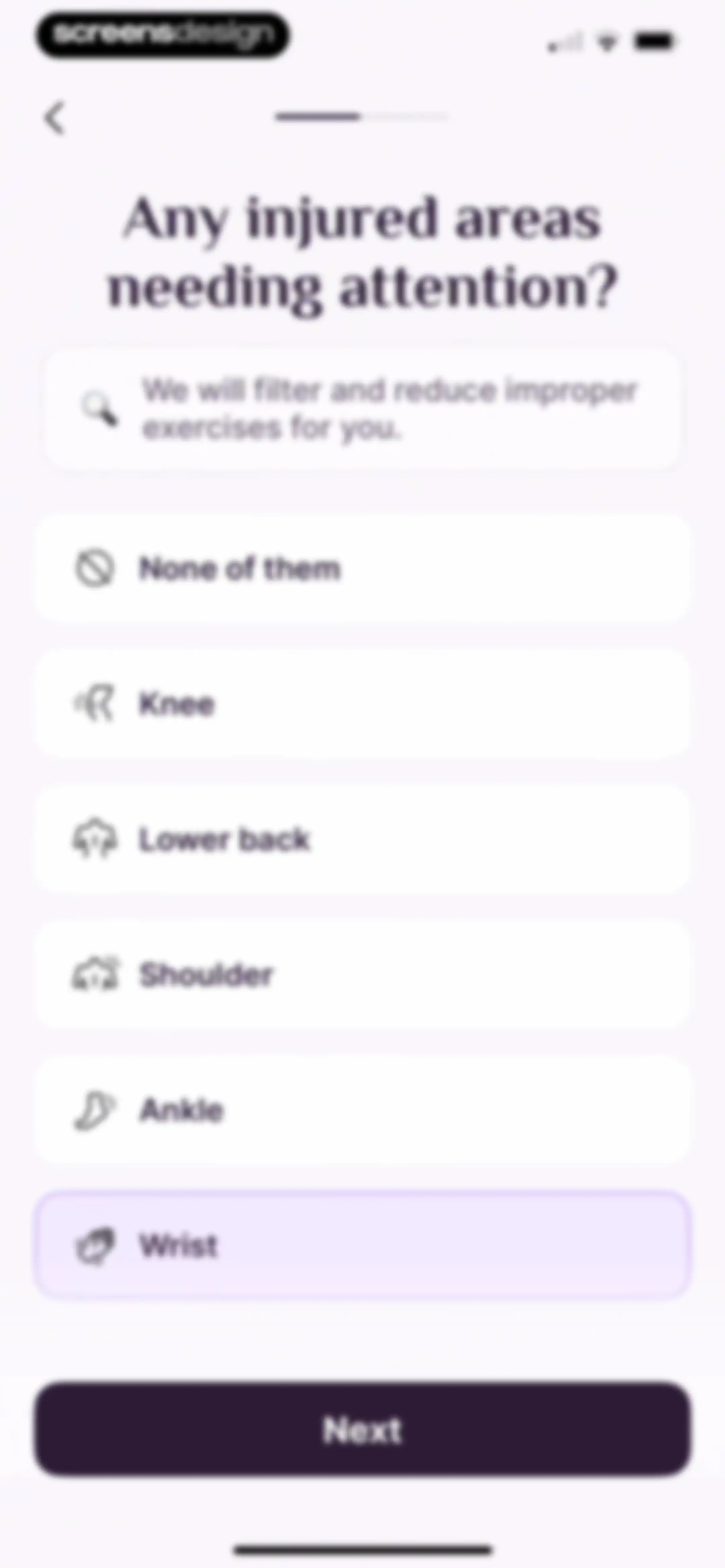Go back using the top-left arrow
725x1568 pixels.
[55, 117]
